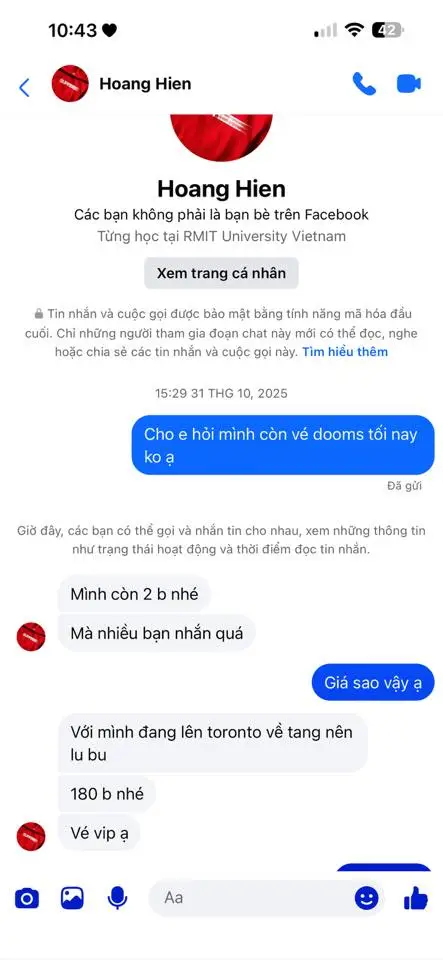Record a voice message with the microphone

tap(117, 898)
